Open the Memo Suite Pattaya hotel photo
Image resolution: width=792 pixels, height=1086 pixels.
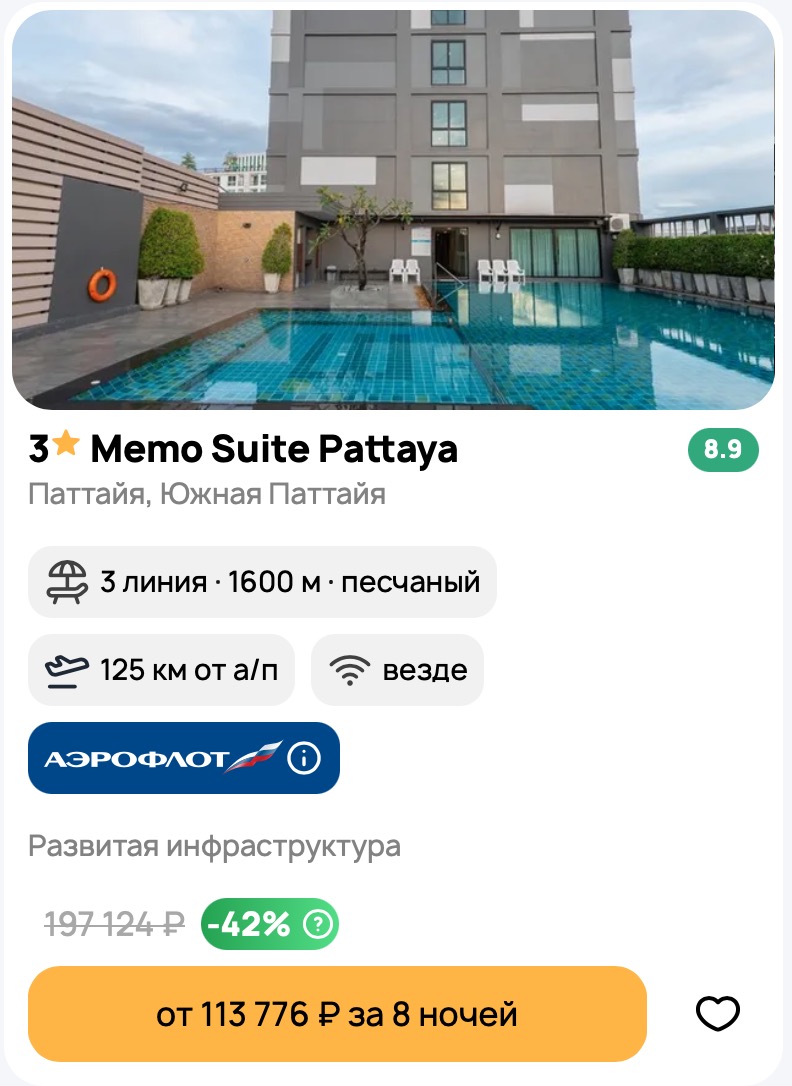pyautogui.click(x=393, y=210)
